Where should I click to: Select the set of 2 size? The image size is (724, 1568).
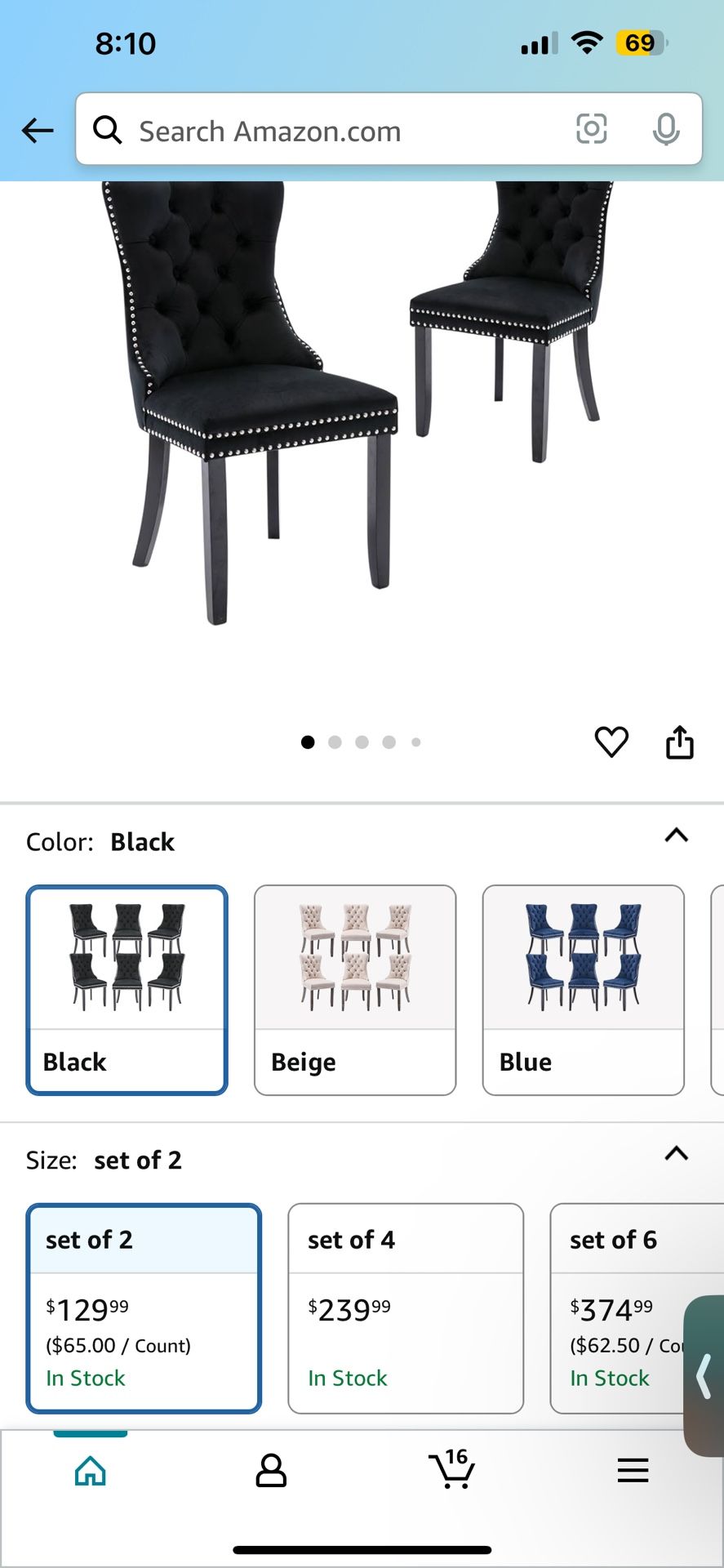[x=144, y=1307]
